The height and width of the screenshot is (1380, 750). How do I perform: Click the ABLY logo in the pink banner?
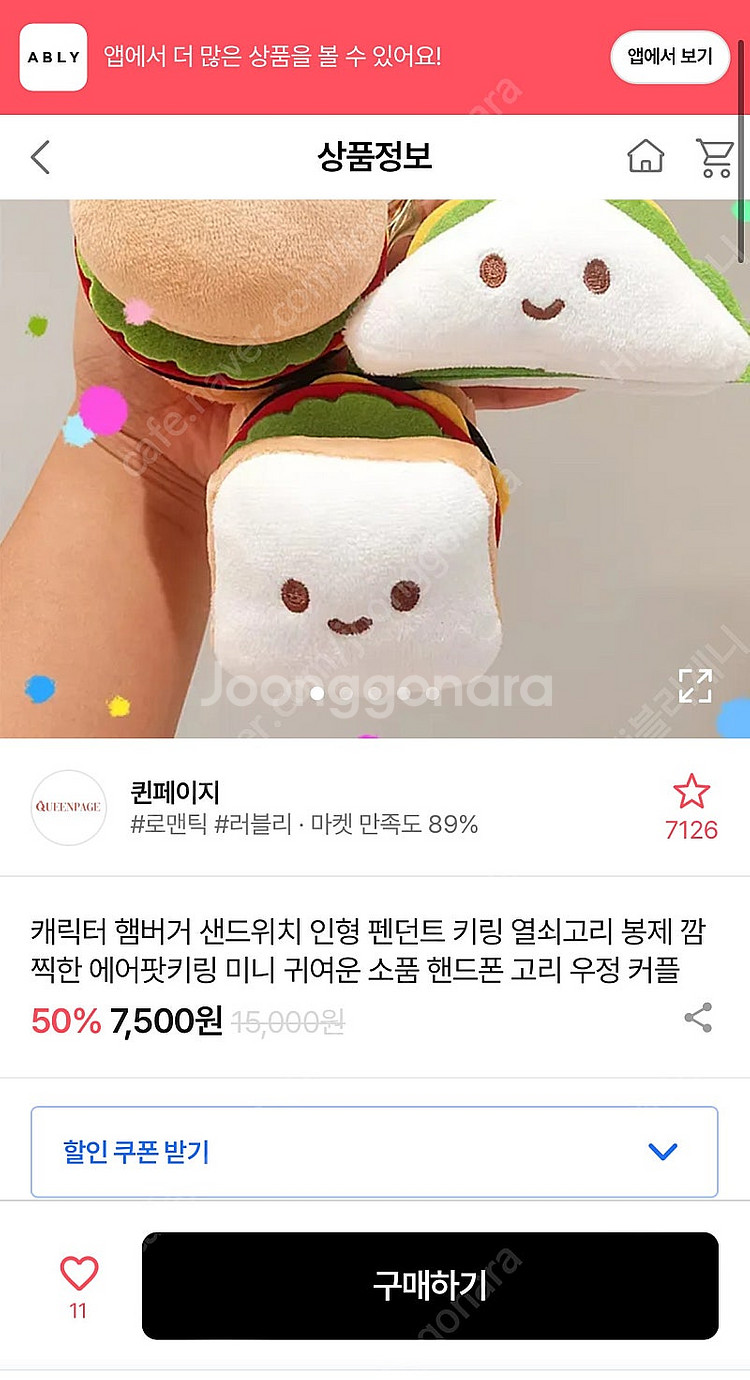53,57
